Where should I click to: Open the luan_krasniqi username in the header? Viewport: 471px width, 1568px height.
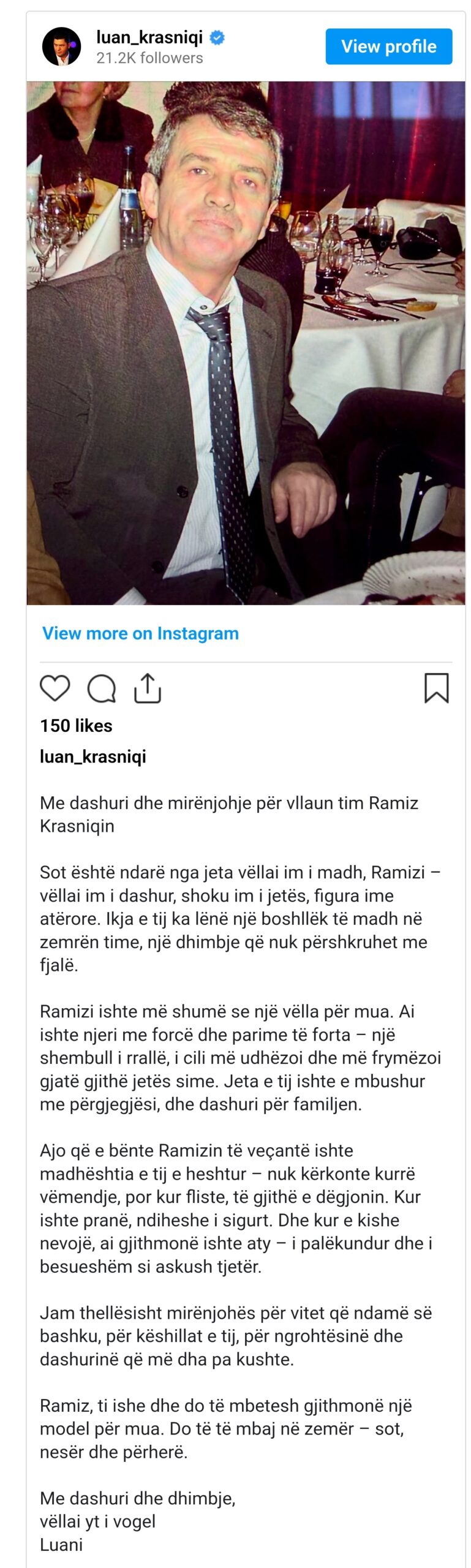click(x=149, y=37)
